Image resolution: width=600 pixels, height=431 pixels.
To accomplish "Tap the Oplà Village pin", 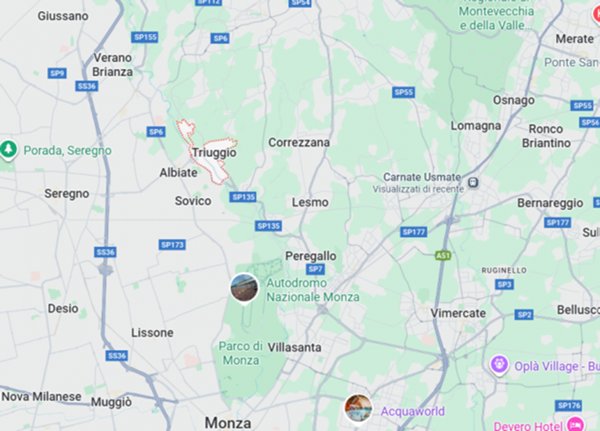I will (x=501, y=365).
